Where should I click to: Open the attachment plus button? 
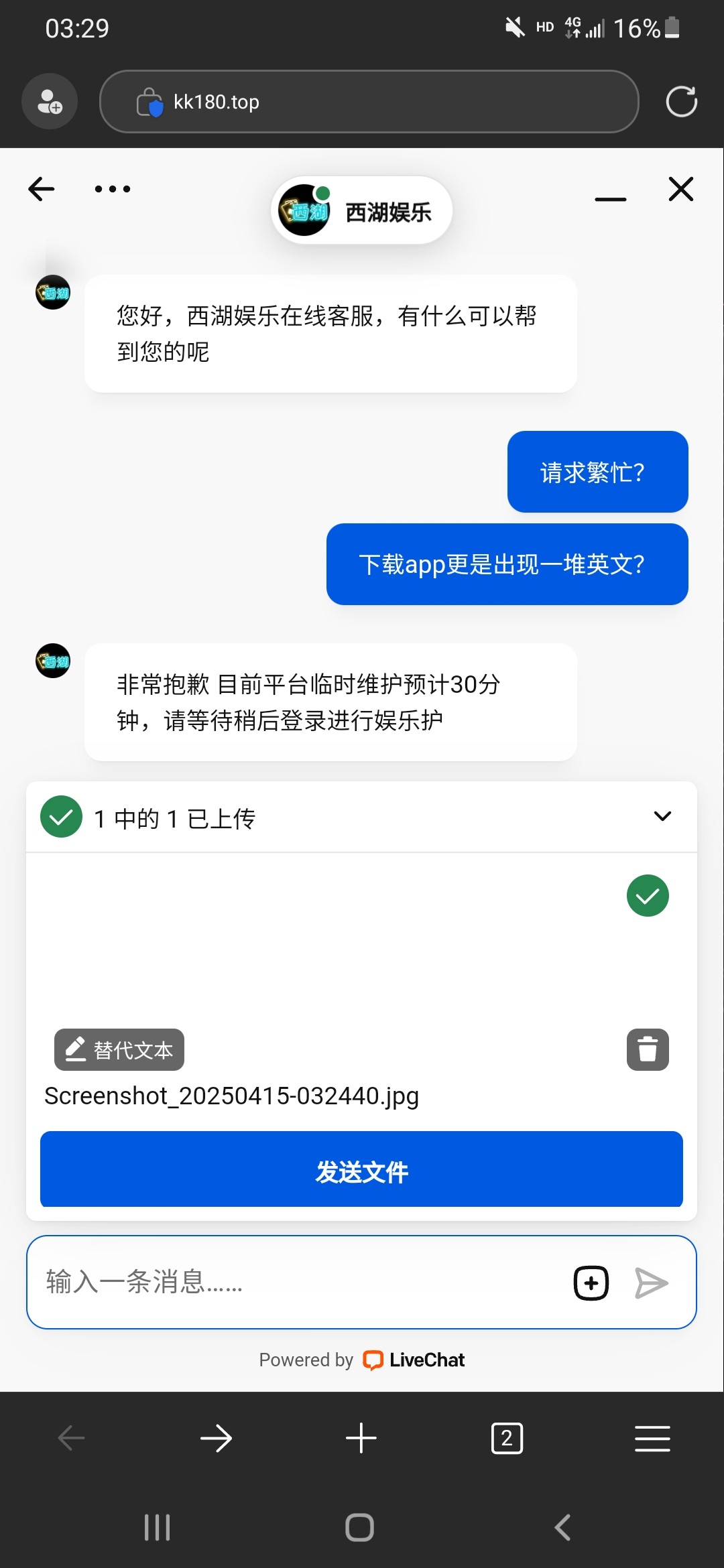point(591,1283)
